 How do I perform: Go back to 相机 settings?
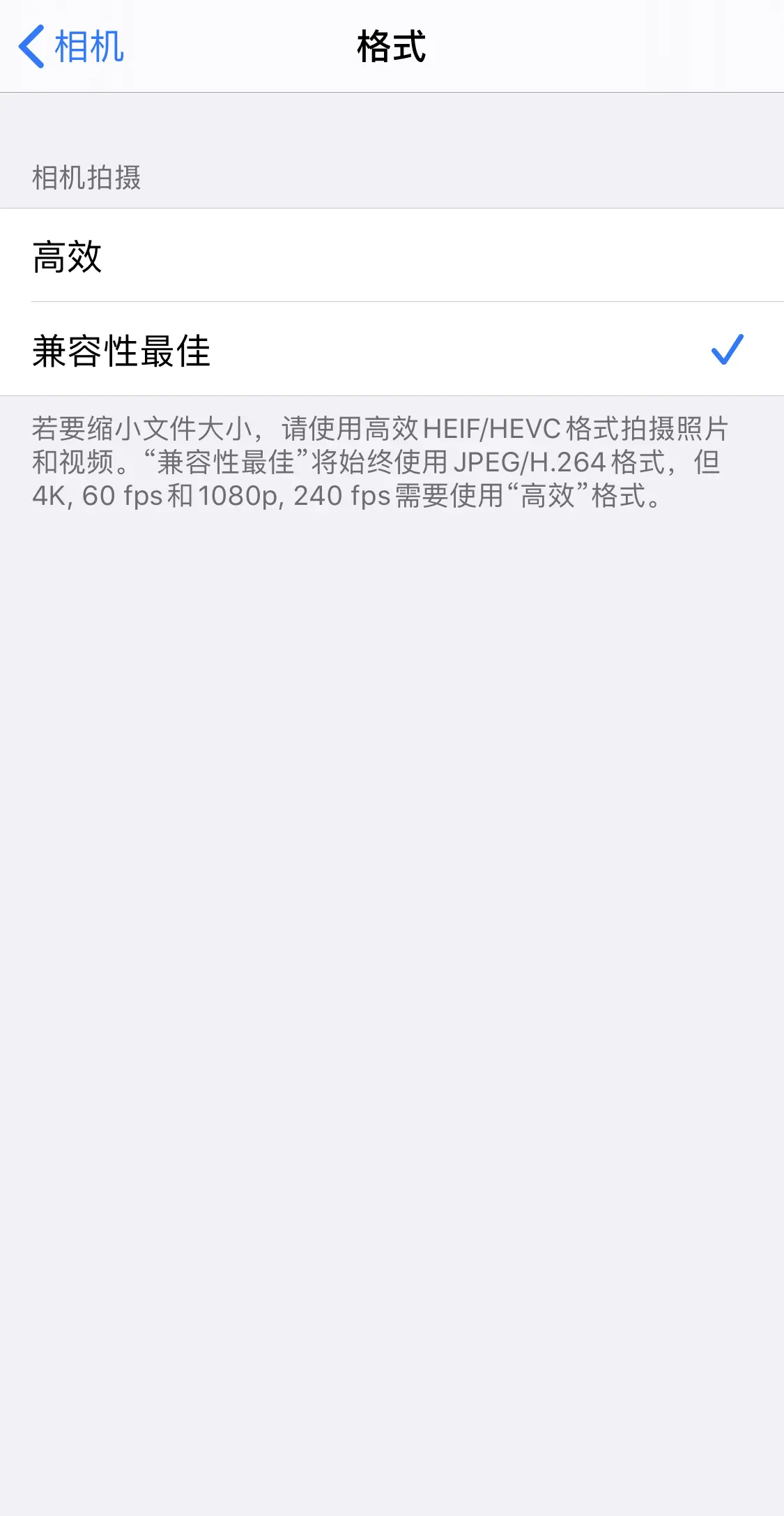(x=71, y=47)
